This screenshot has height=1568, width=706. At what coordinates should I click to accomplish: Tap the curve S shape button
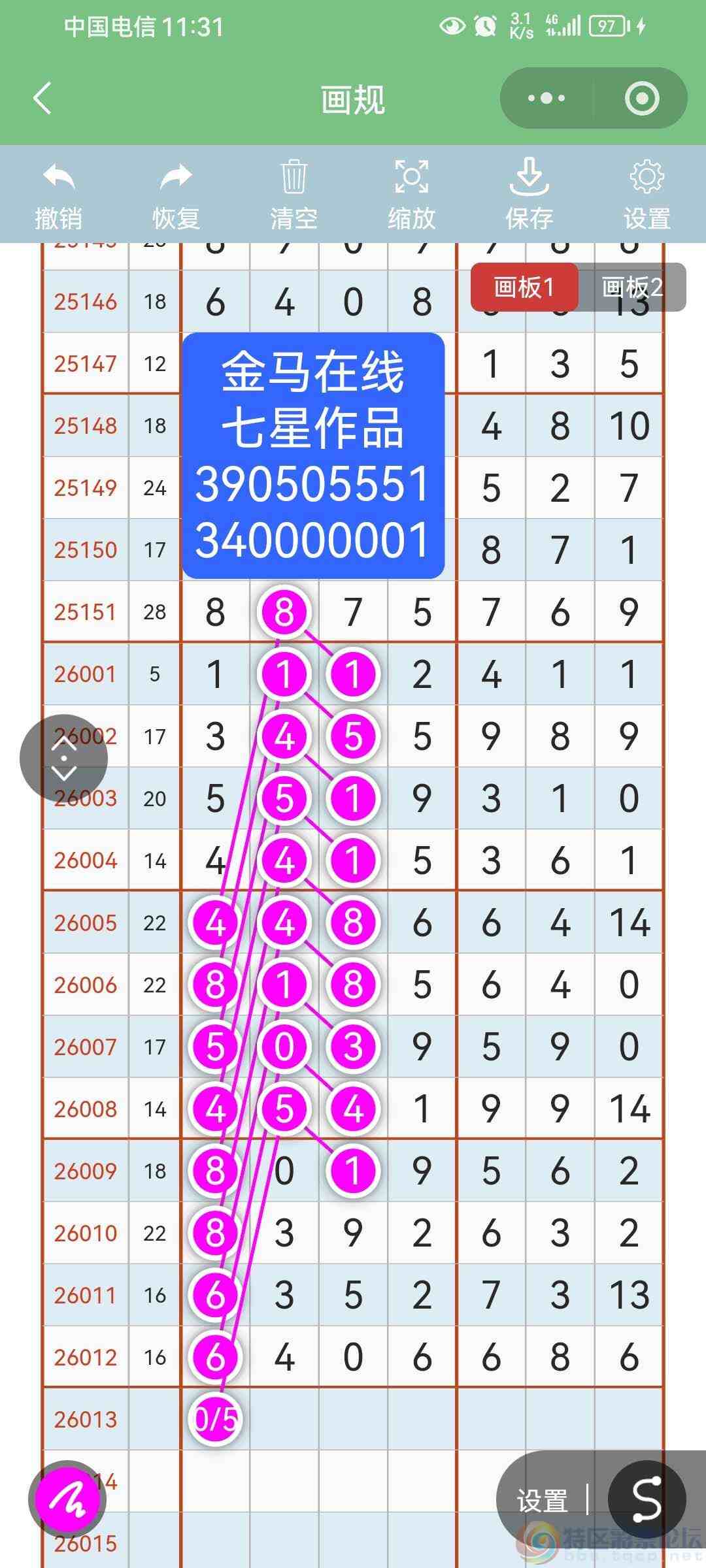(x=646, y=1500)
